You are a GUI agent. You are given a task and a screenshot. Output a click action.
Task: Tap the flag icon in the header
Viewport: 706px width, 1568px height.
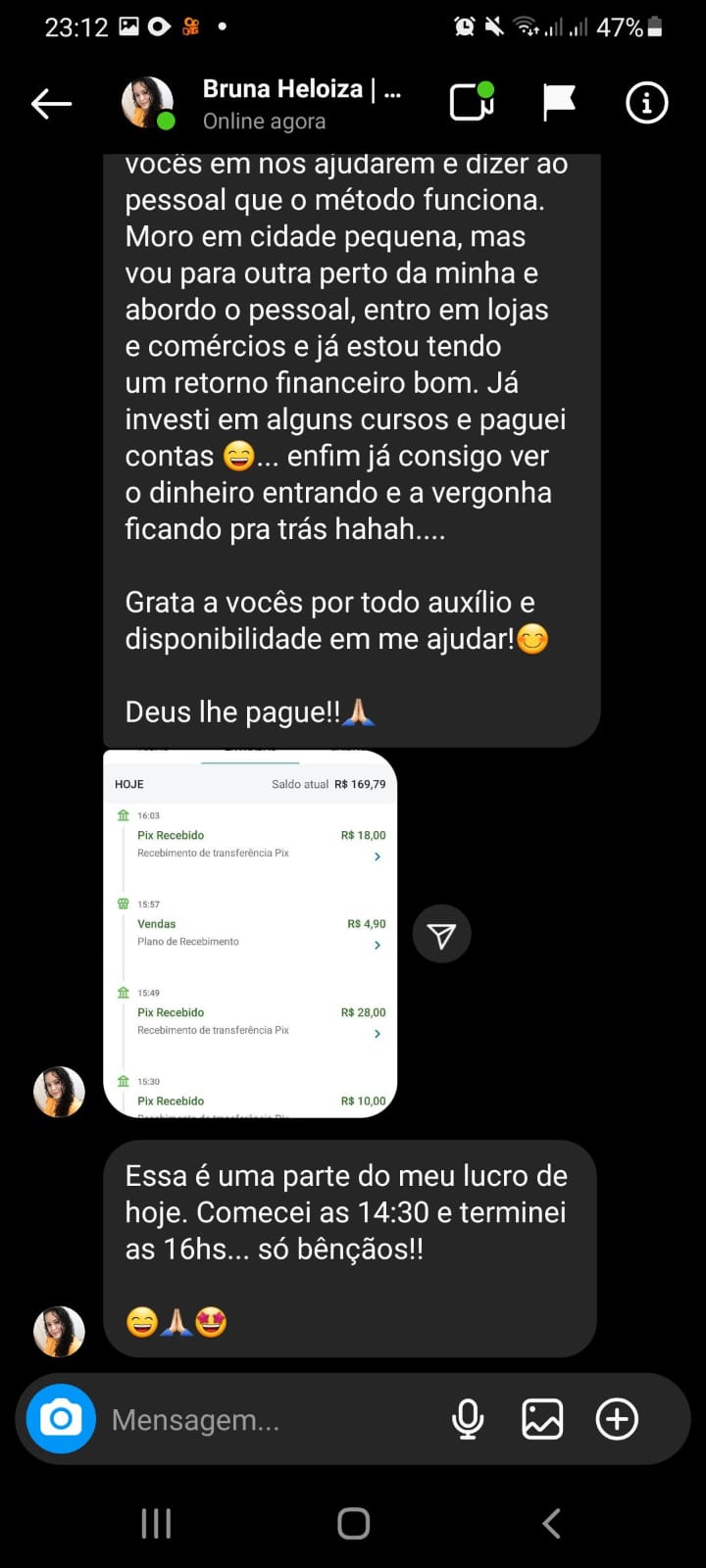(x=559, y=103)
